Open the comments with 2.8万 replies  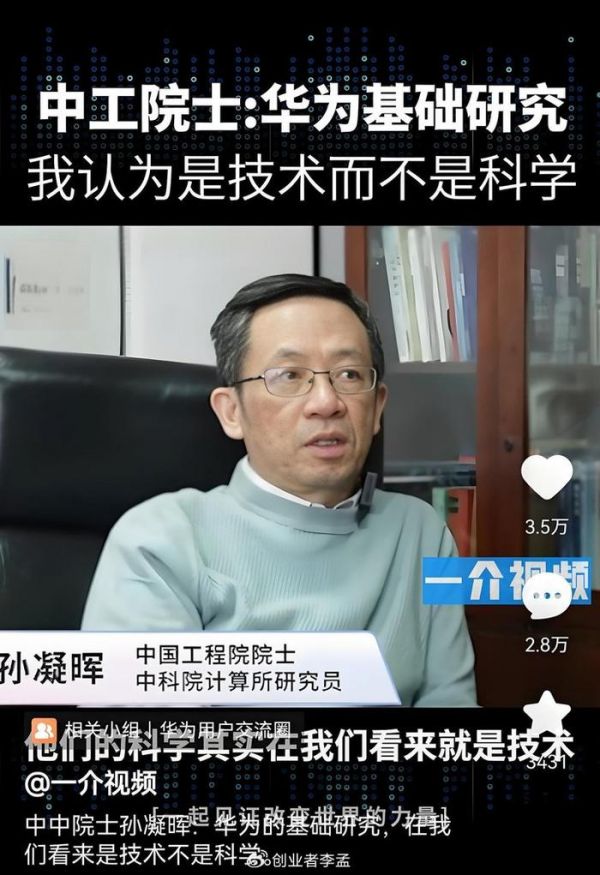[546, 597]
